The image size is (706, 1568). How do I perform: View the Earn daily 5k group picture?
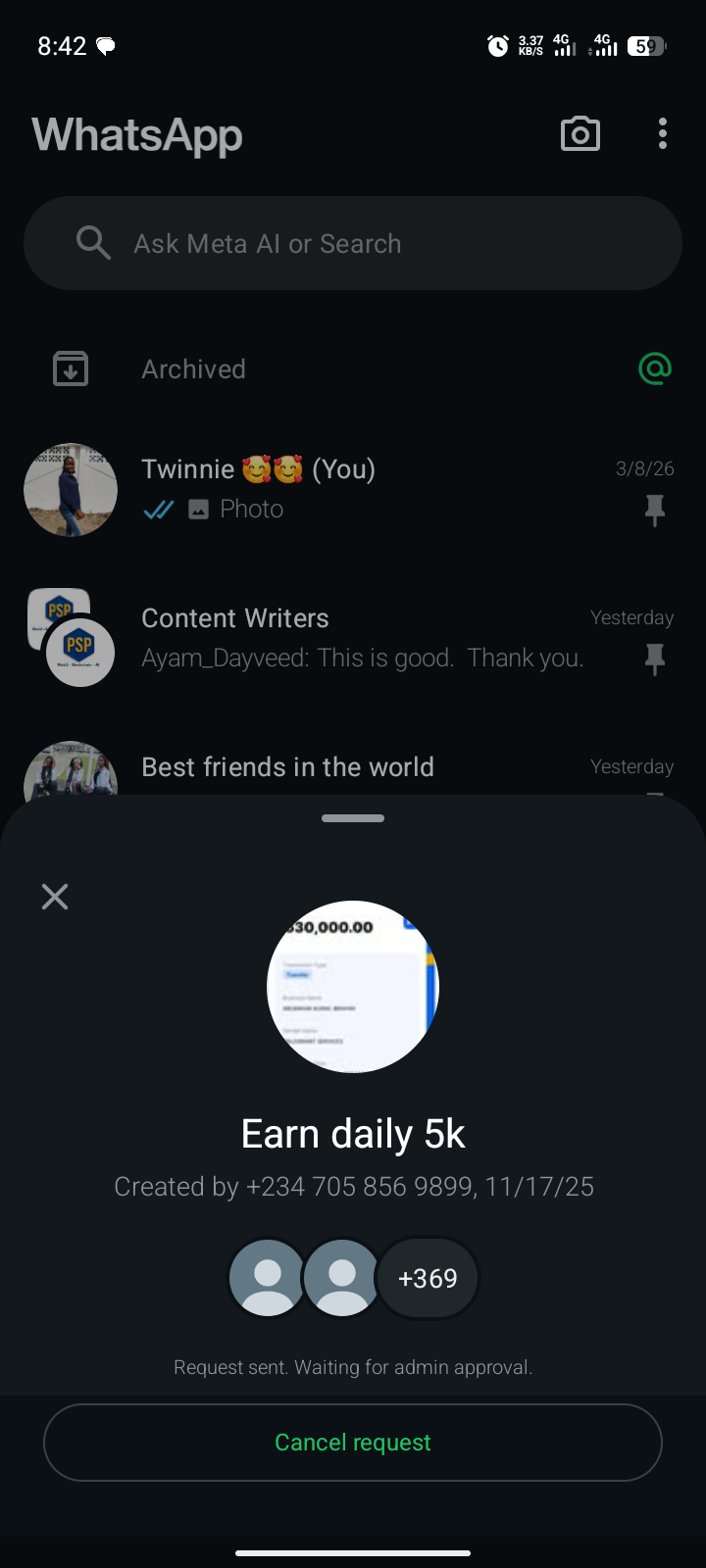(353, 987)
